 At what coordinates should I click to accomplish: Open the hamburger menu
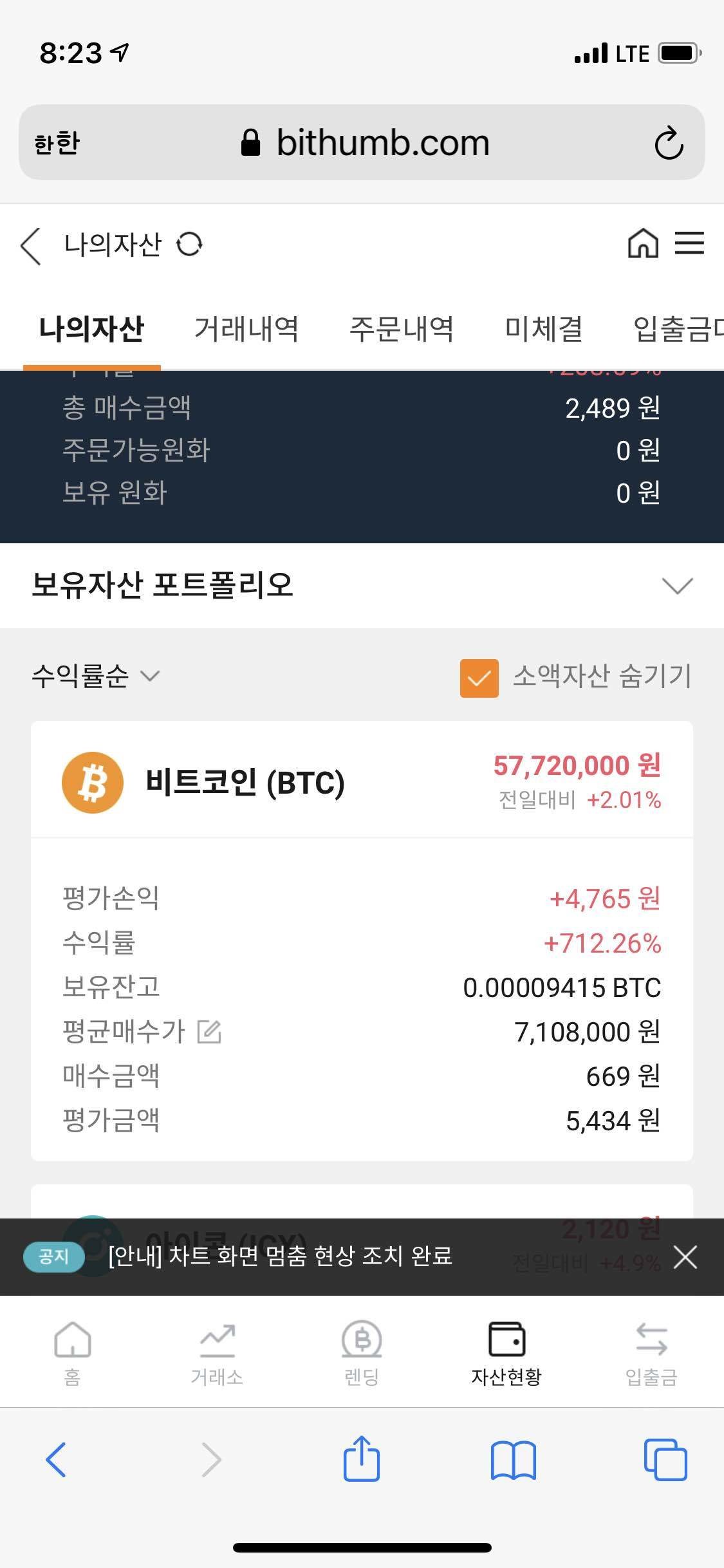[x=690, y=245]
